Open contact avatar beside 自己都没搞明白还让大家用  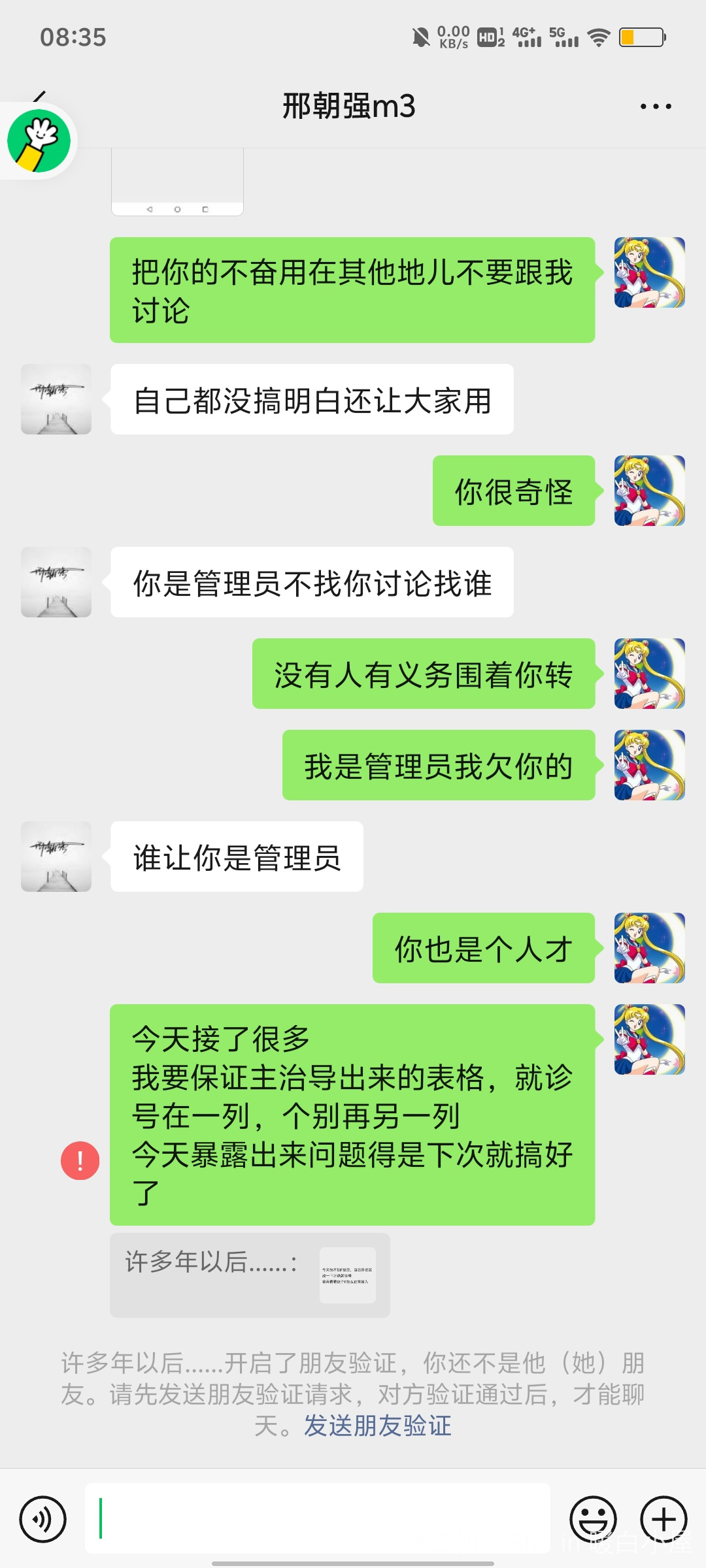pyautogui.click(x=56, y=399)
